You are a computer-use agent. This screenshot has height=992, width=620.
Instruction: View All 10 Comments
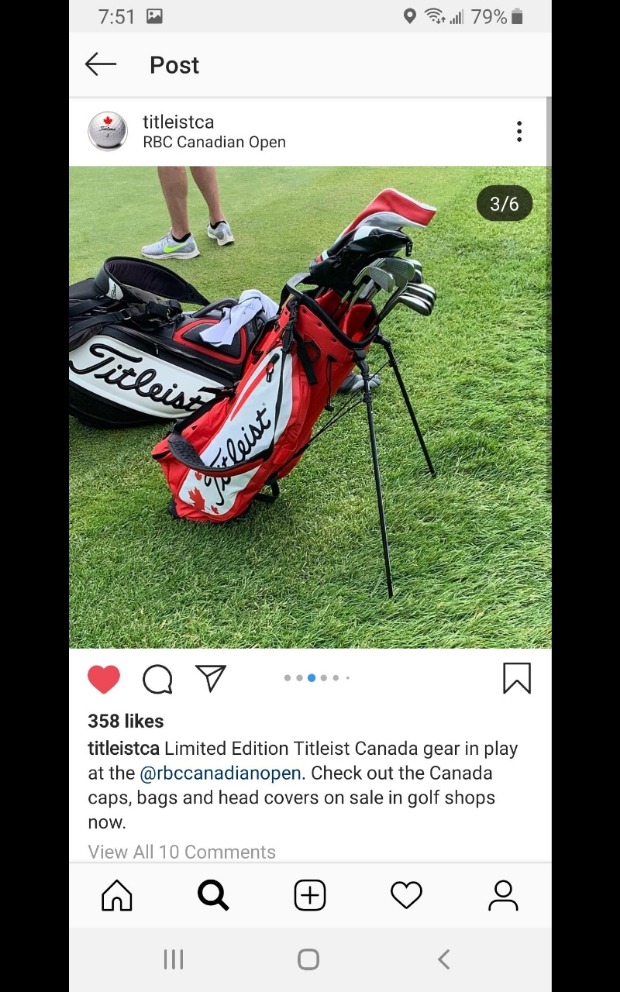click(181, 852)
